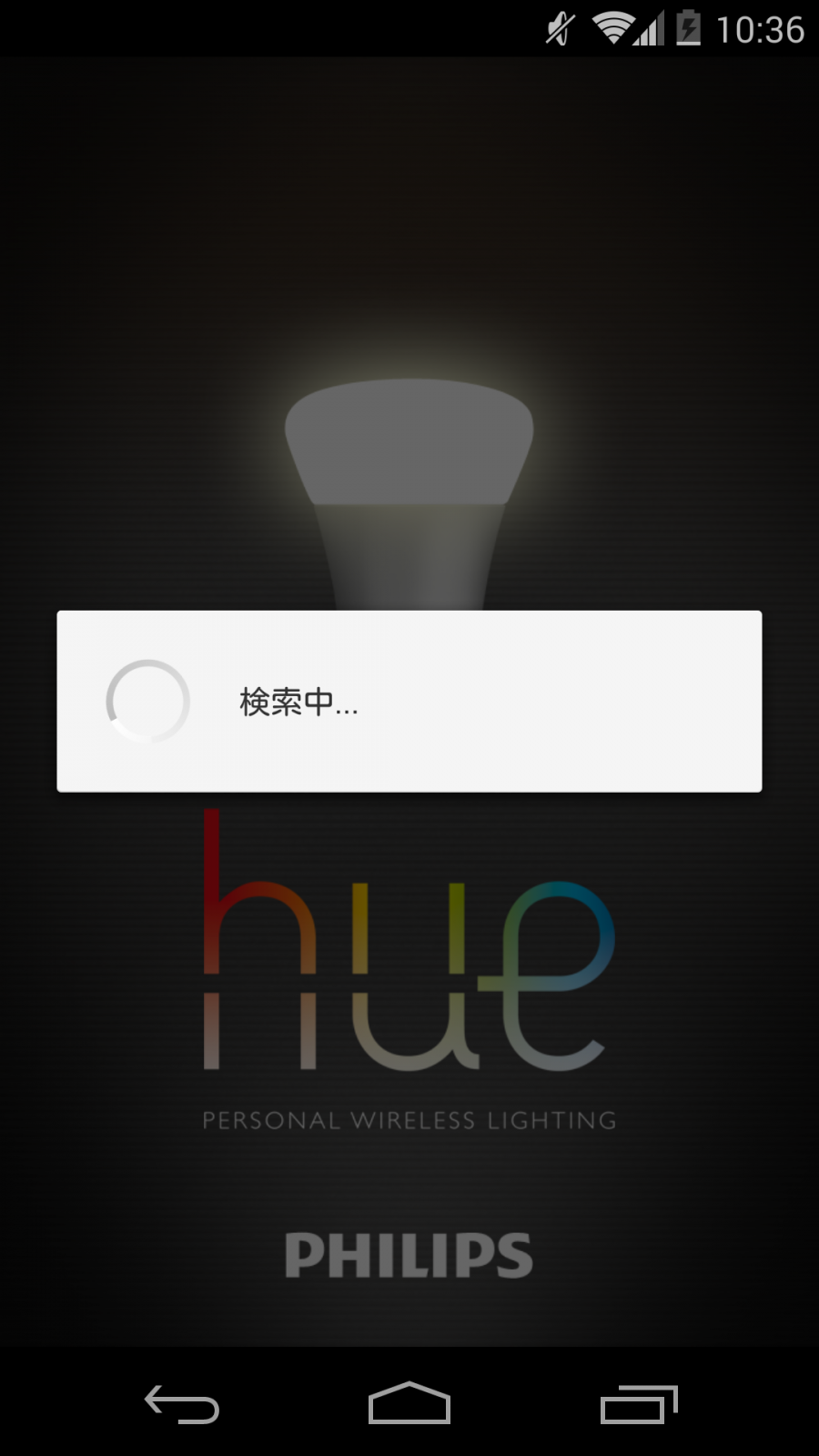Image resolution: width=819 pixels, height=1456 pixels.
Task: Go to the home screen
Action: click(409, 1403)
